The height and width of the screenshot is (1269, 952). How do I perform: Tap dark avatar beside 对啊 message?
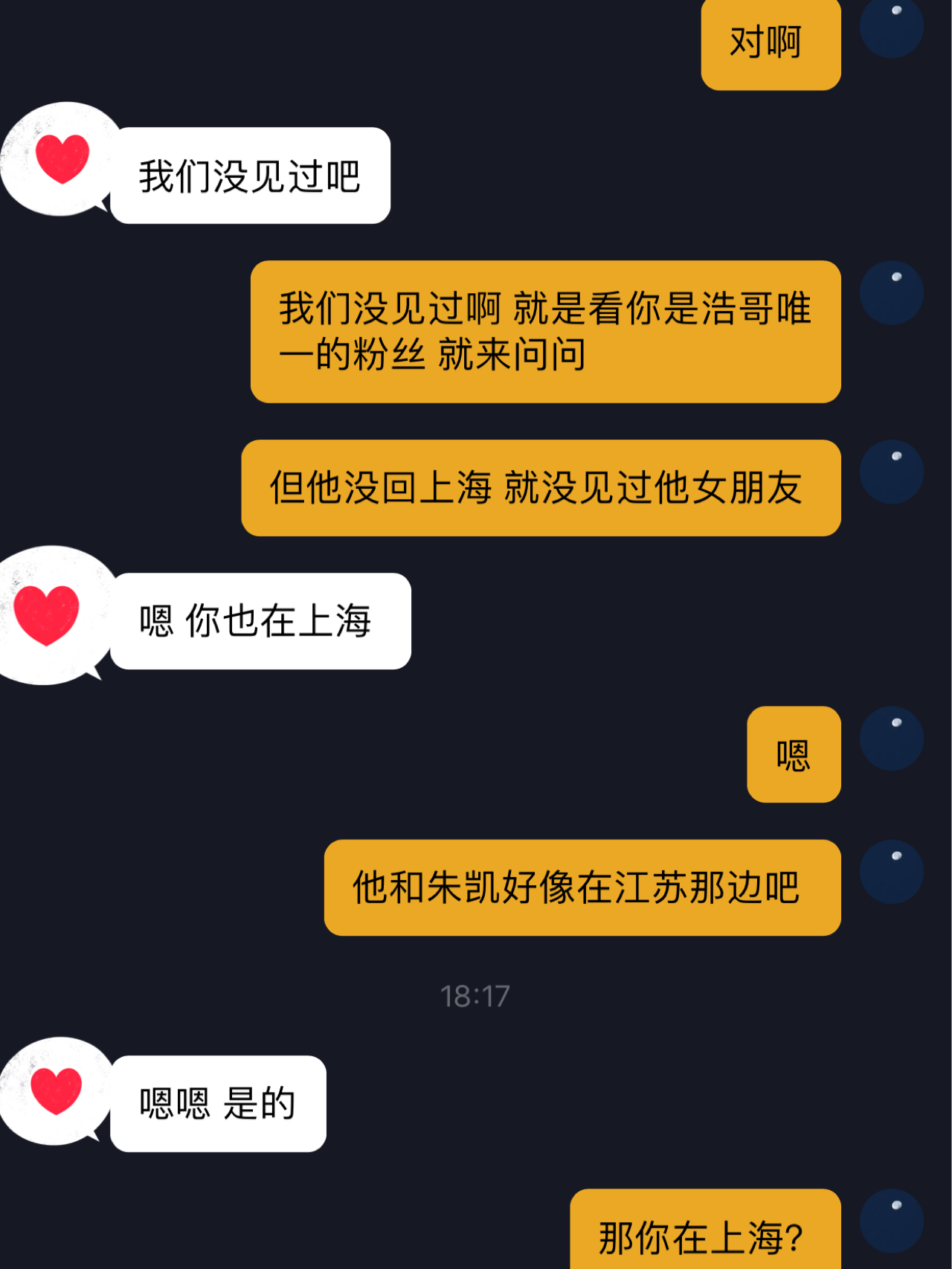point(891,27)
